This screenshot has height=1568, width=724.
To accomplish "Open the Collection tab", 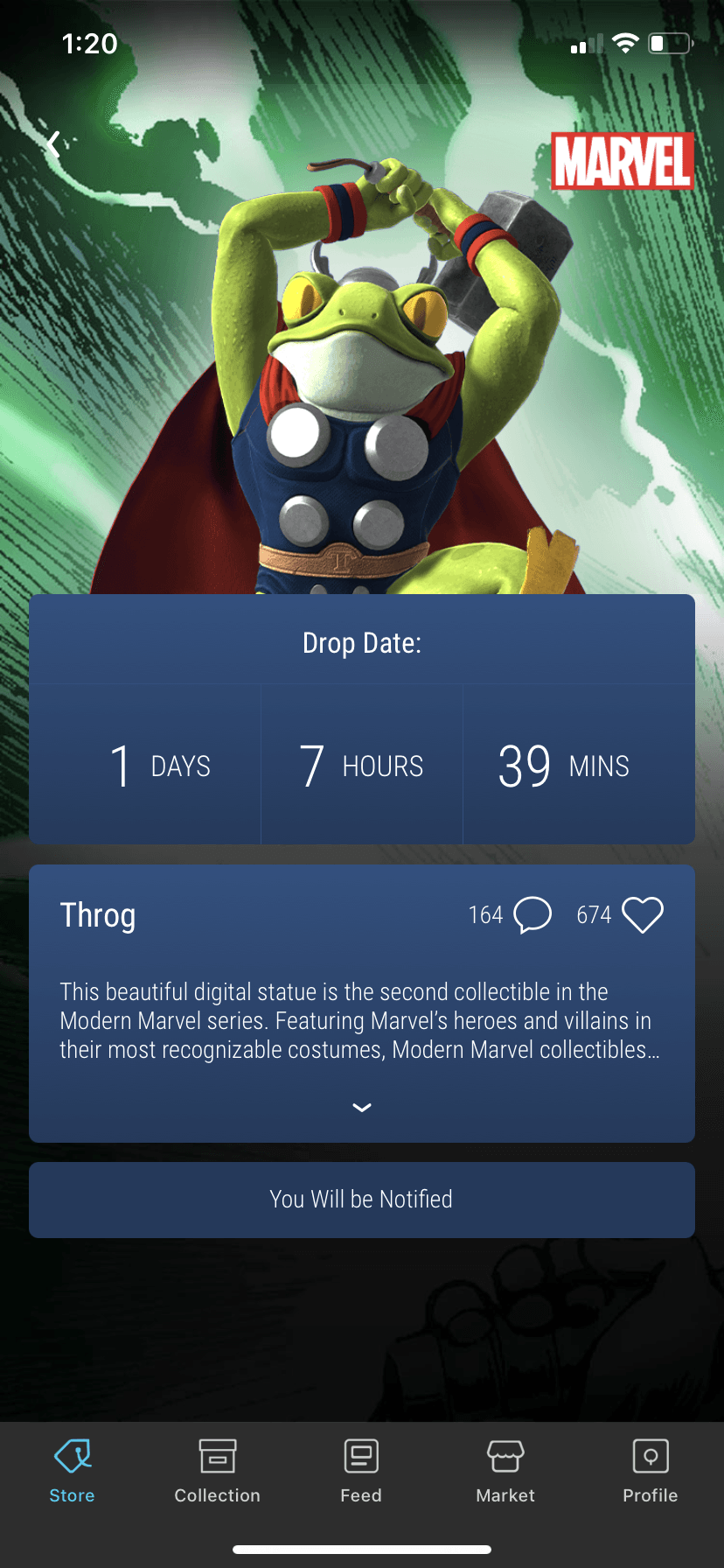I will tap(217, 1471).
